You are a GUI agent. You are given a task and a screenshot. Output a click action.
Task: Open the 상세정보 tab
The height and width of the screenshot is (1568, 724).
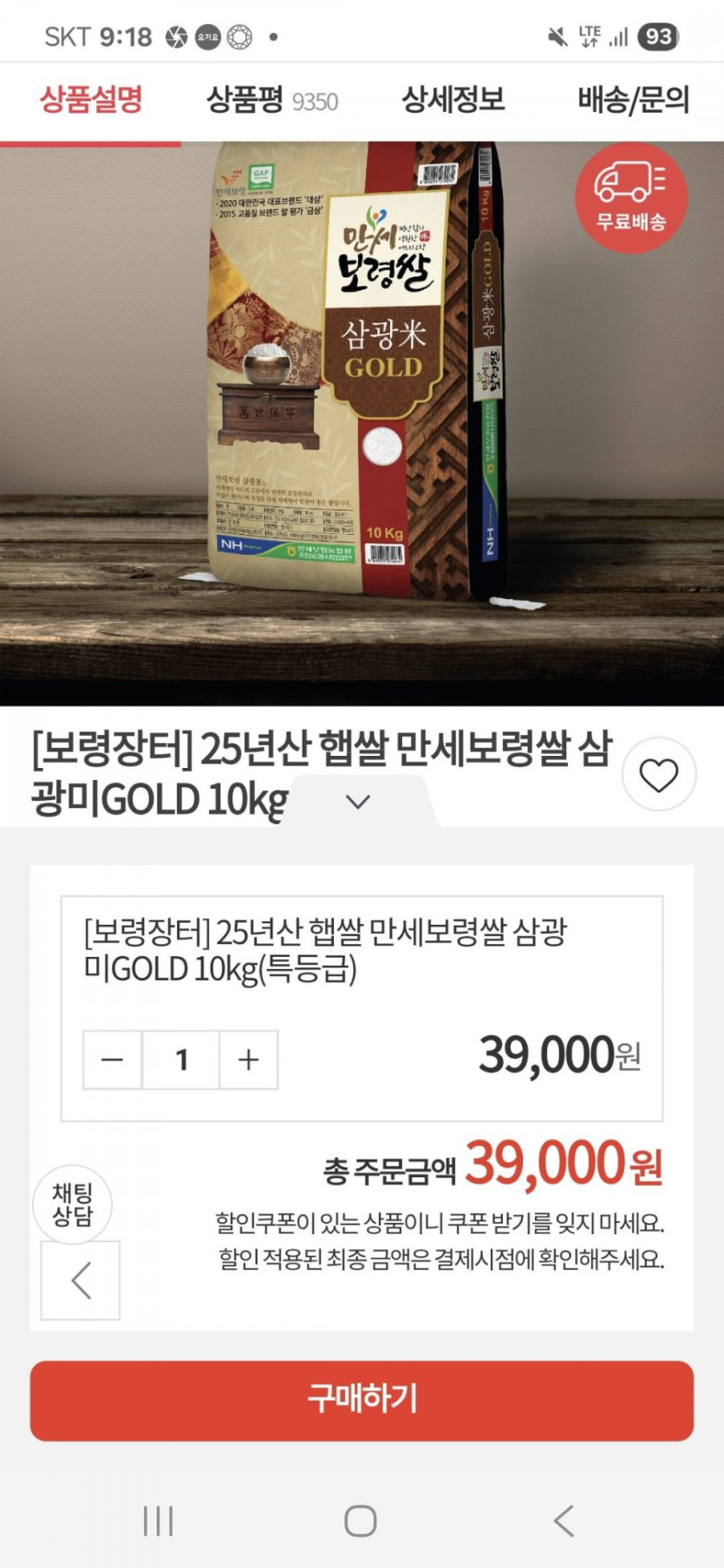pyautogui.click(x=453, y=101)
